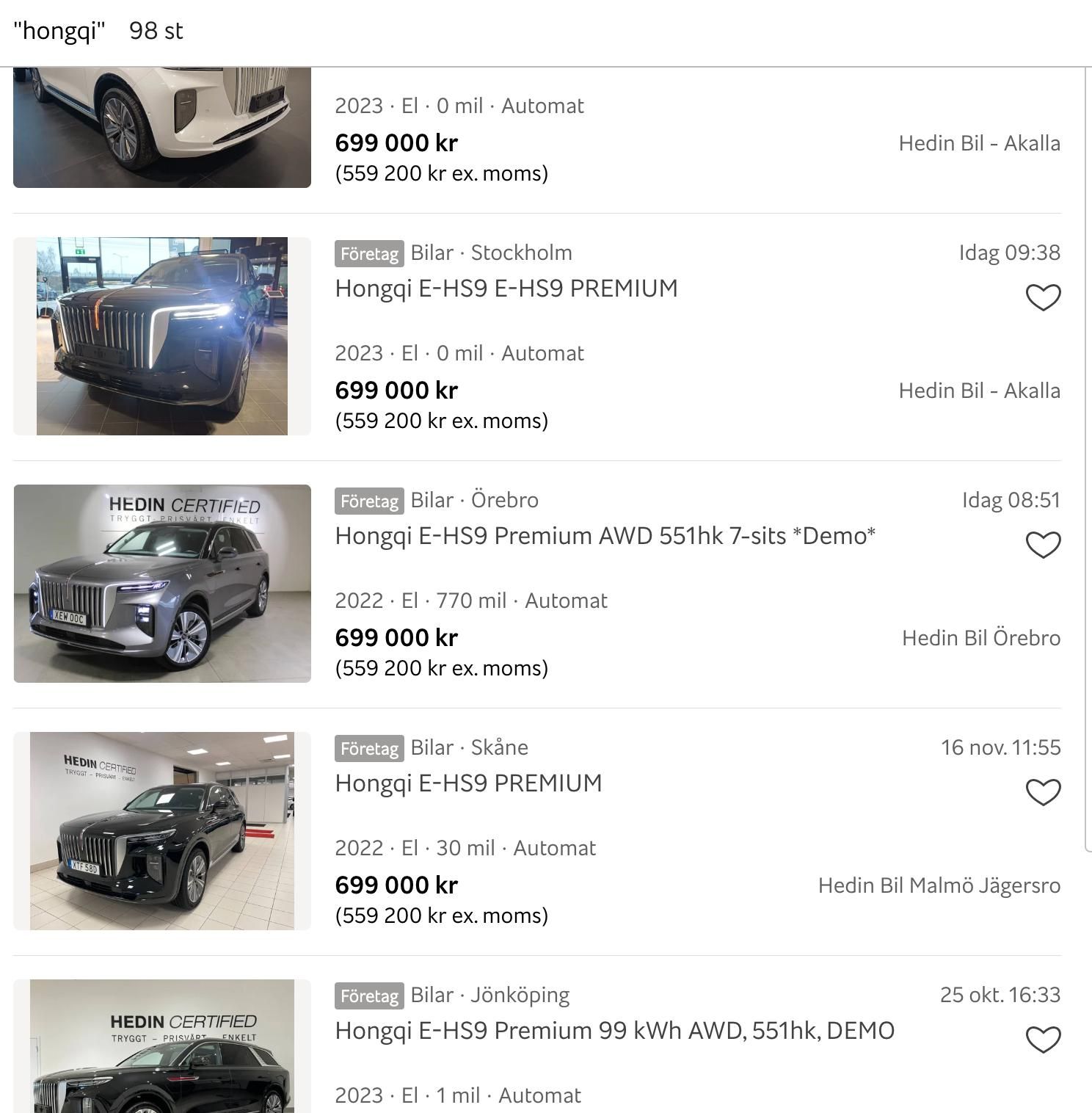The image size is (1092, 1113).
Task: Open Hongqi E-HS9 E-HS9 PREMIUM in Stockholm
Action: pyautogui.click(x=506, y=289)
